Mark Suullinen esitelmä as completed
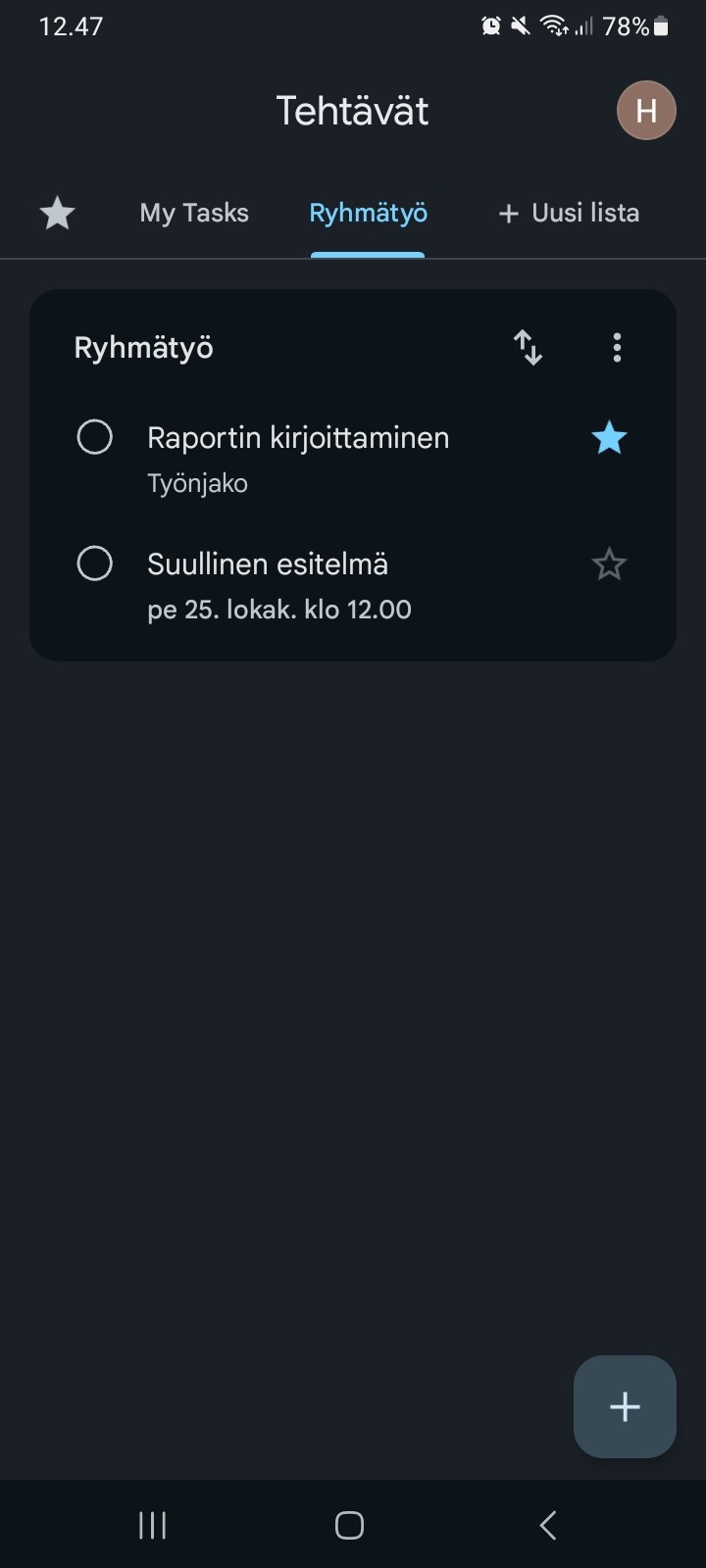 click(x=94, y=563)
